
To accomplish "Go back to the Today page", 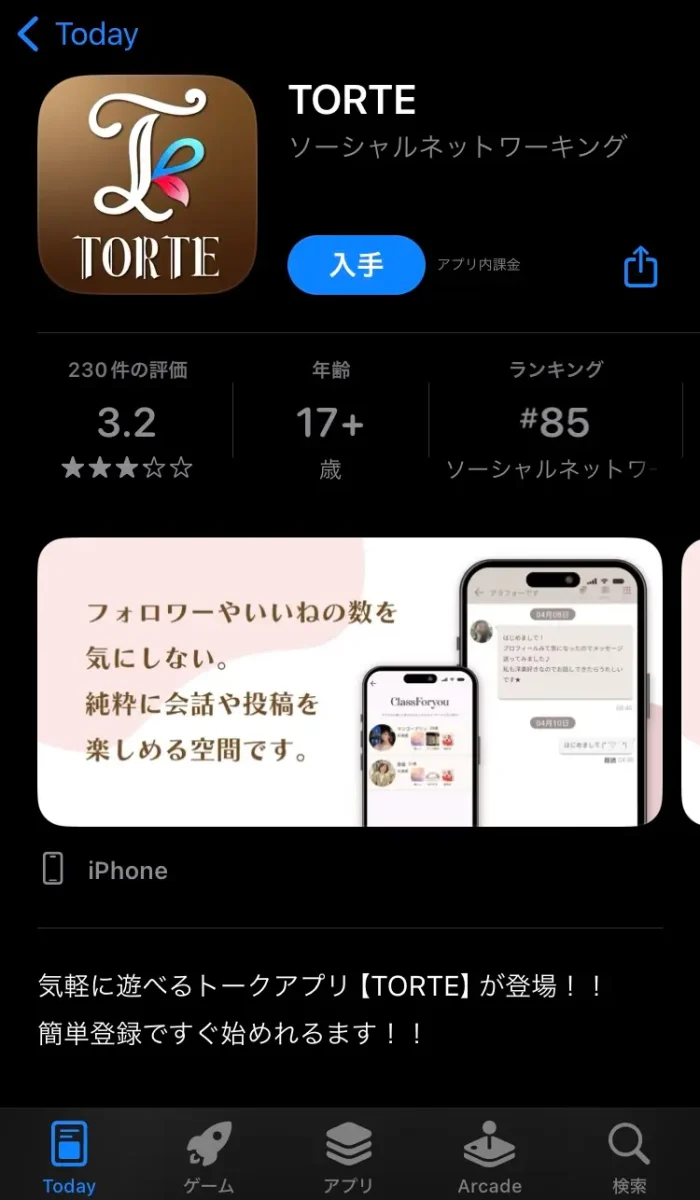I will (x=78, y=35).
